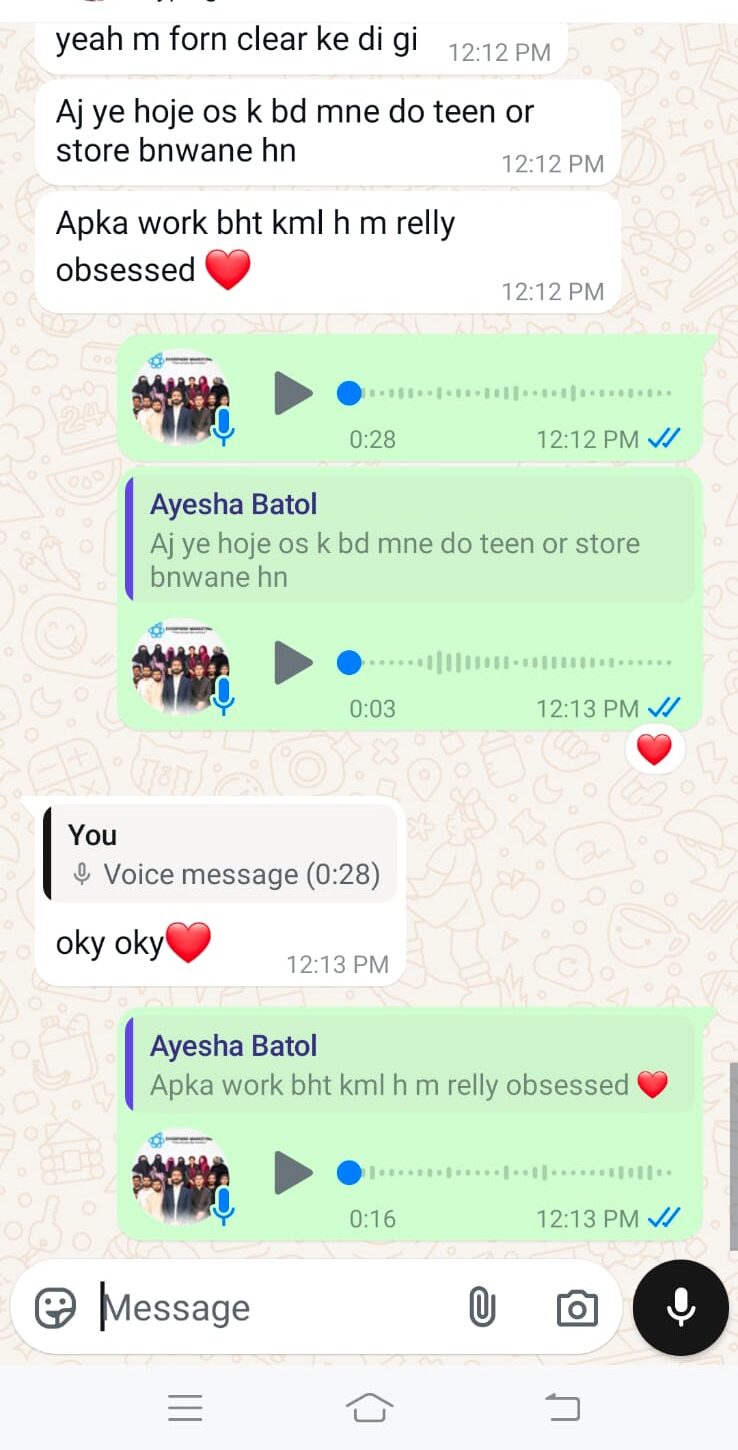Jump to quoted 'Aj ye hoje' message

click(x=410, y=539)
